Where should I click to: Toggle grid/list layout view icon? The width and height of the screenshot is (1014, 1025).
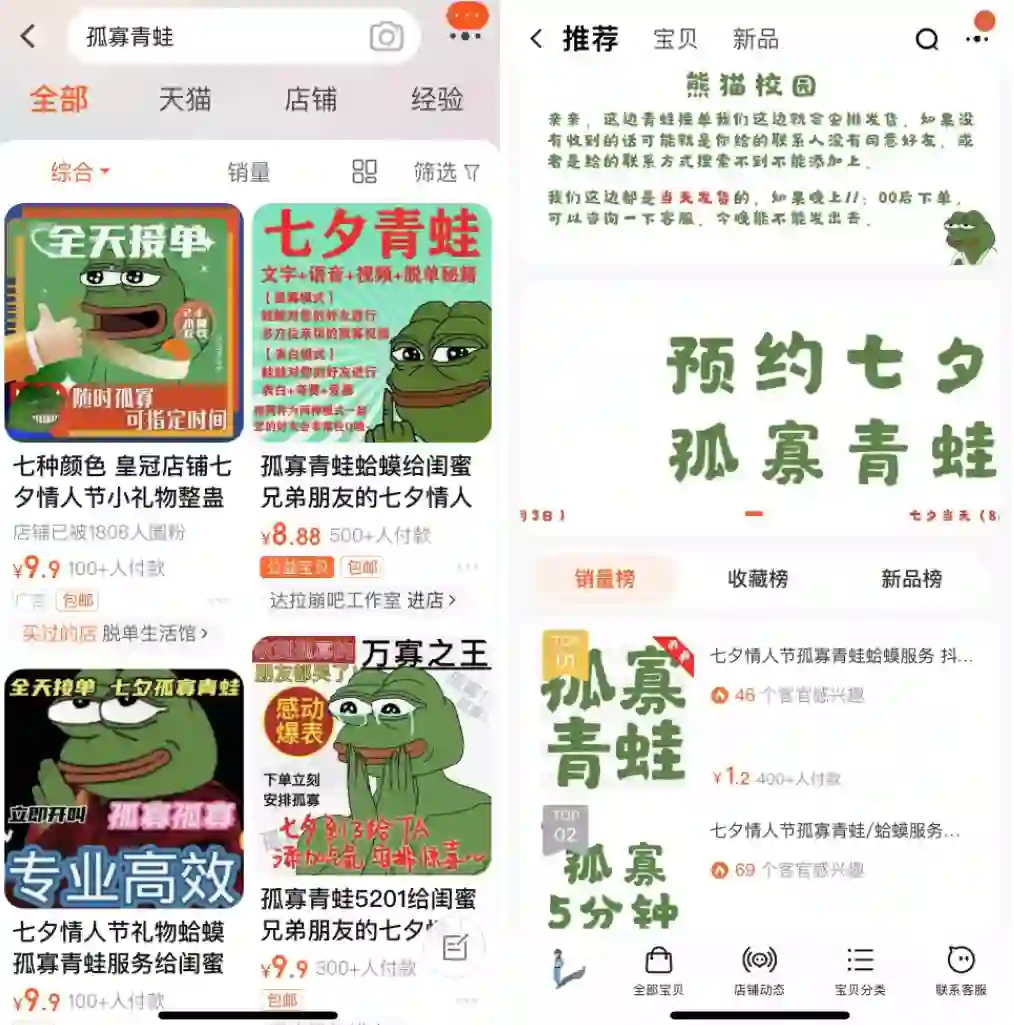(x=364, y=172)
